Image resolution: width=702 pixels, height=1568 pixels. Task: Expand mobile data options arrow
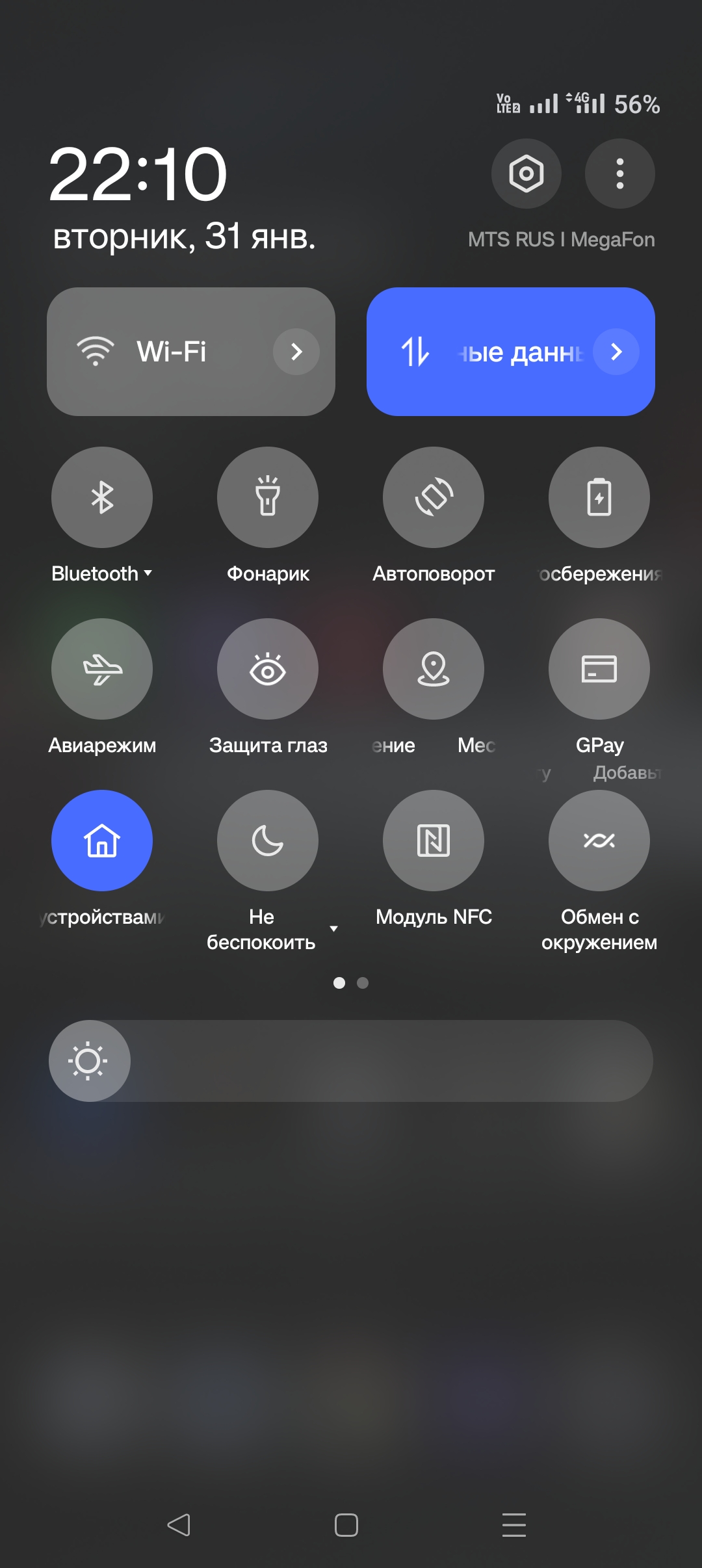pos(616,352)
